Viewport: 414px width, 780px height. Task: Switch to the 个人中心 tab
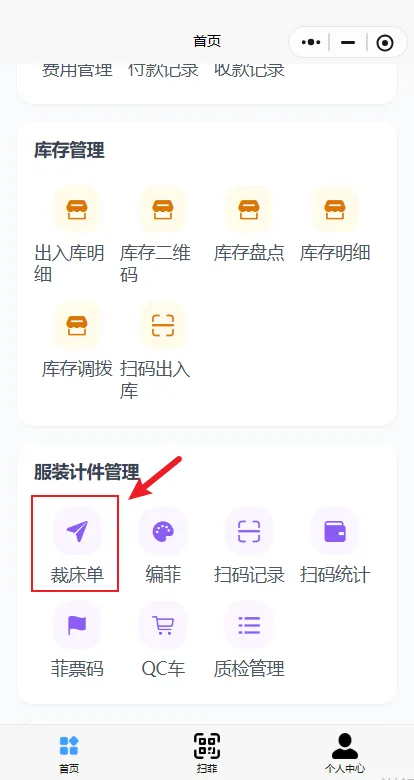345,753
